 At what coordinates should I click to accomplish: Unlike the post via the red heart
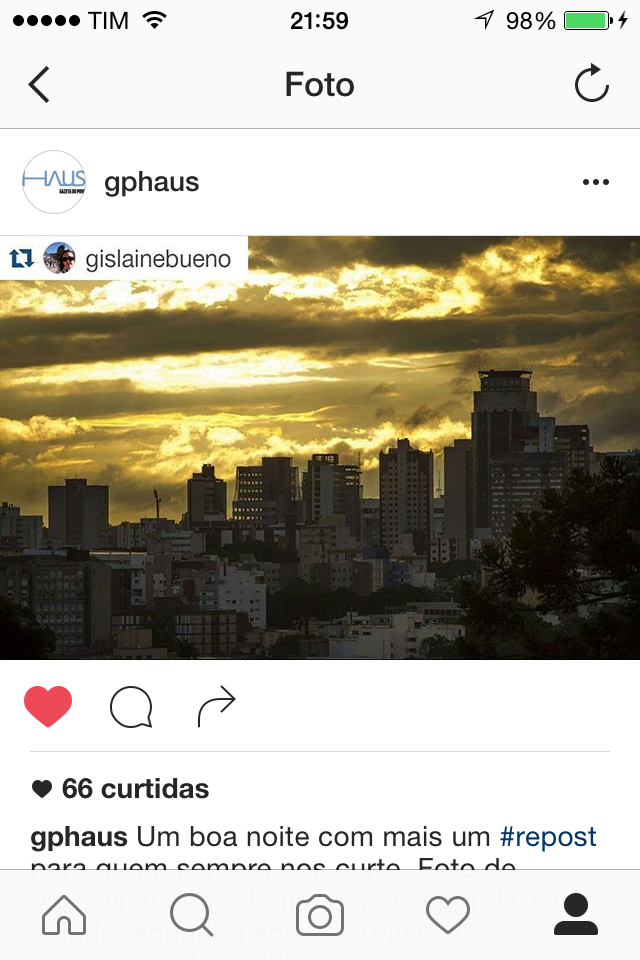click(x=48, y=707)
